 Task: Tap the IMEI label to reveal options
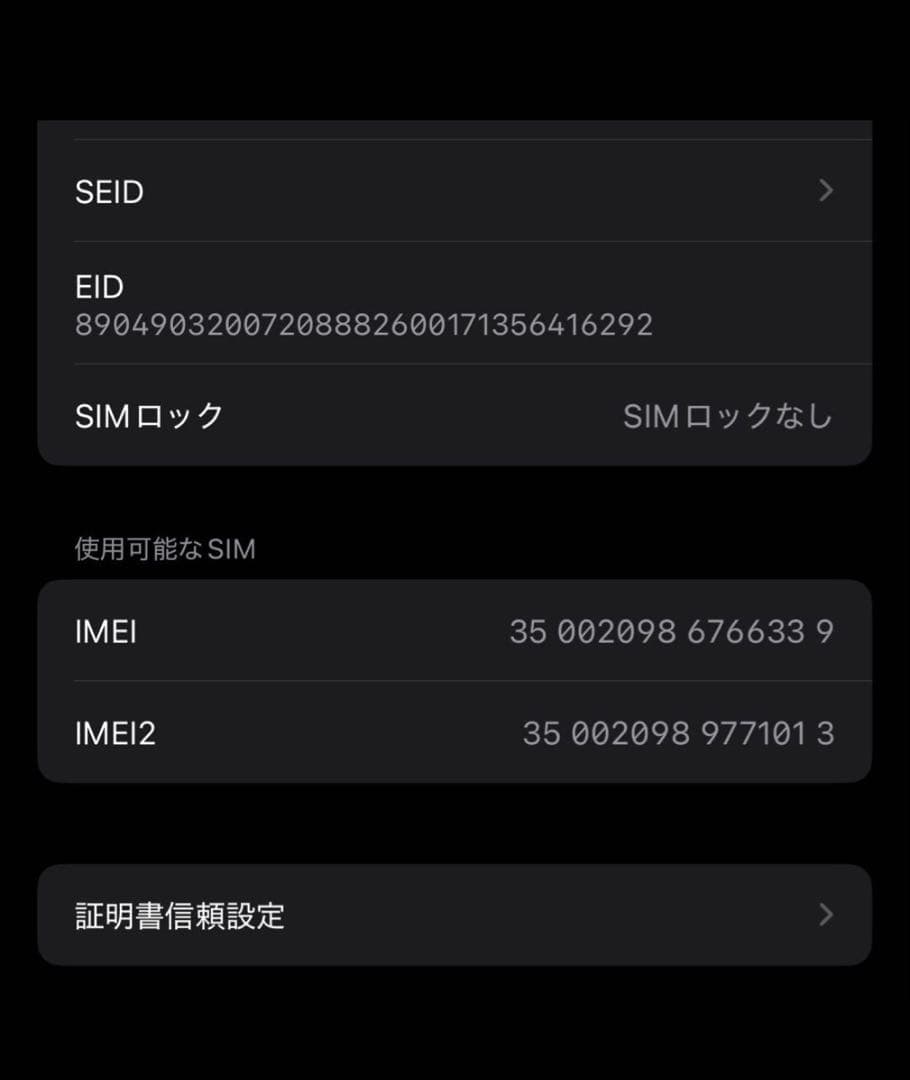point(105,631)
